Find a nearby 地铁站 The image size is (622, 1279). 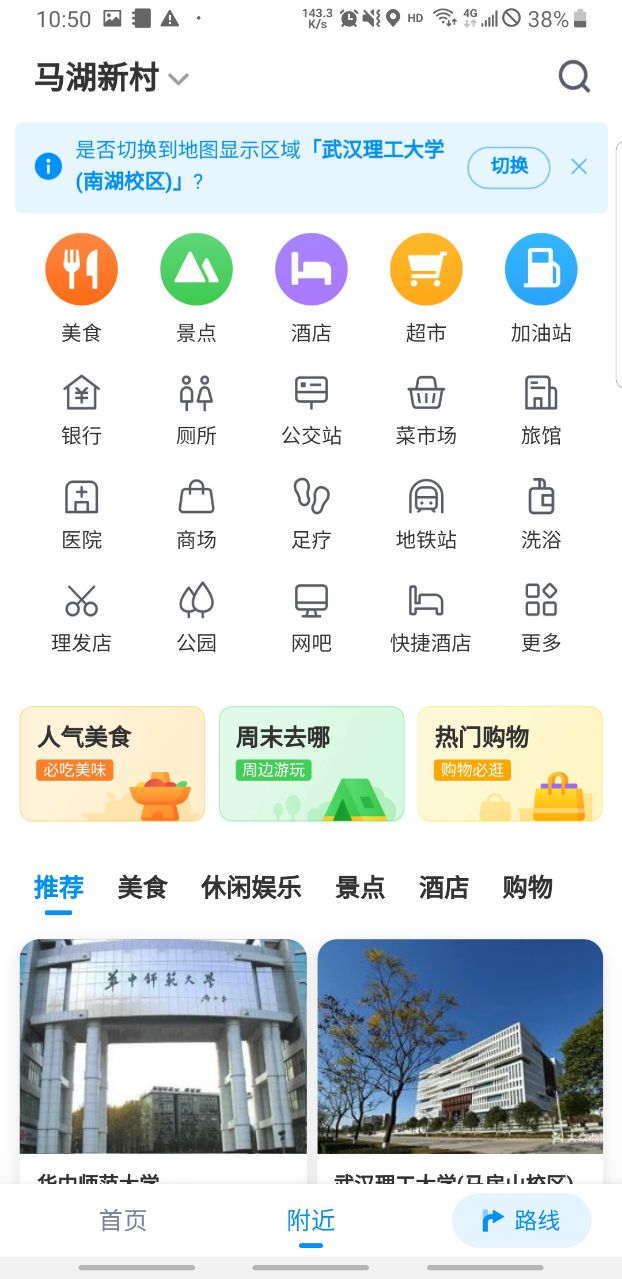426,512
